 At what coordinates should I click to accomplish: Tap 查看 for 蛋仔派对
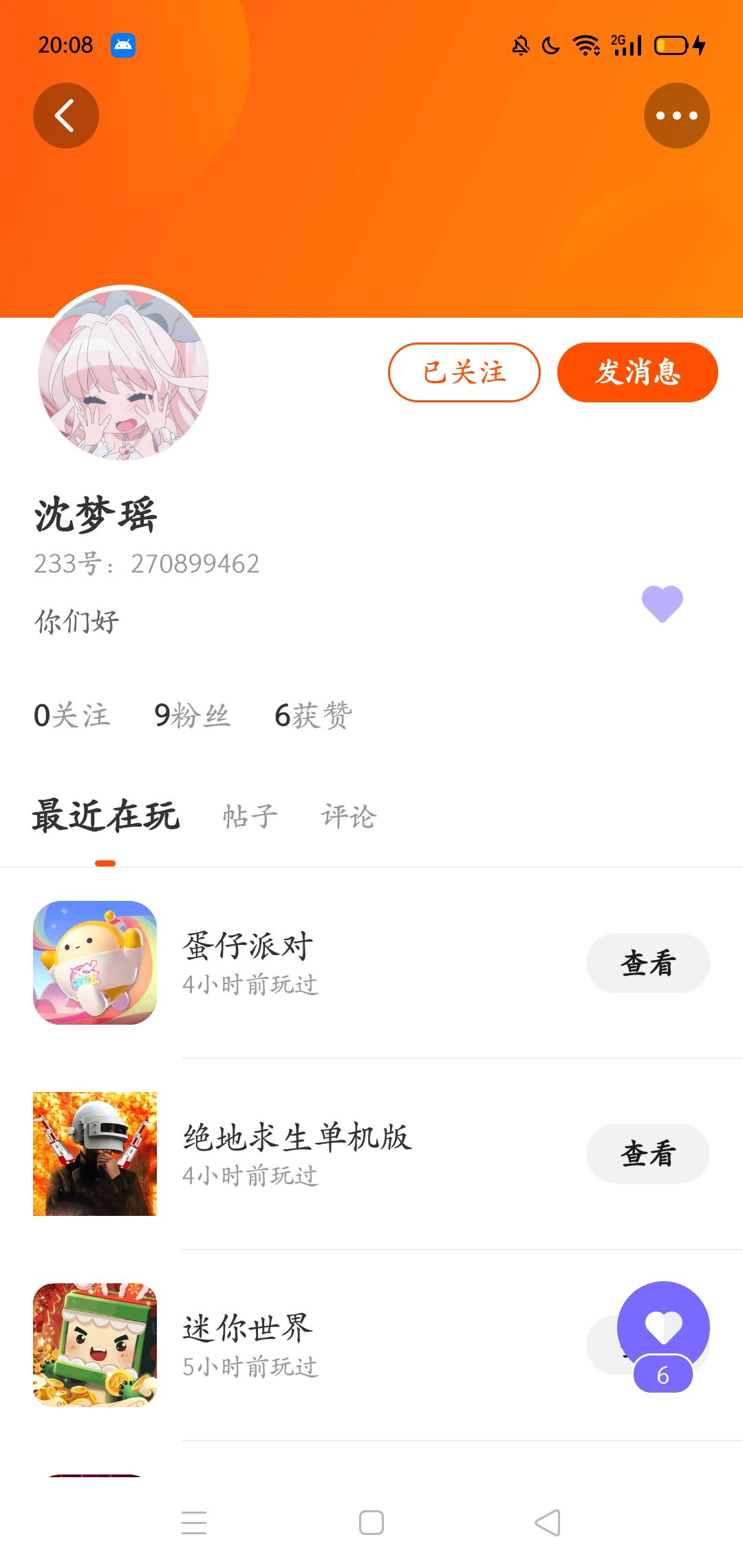coord(647,963)
